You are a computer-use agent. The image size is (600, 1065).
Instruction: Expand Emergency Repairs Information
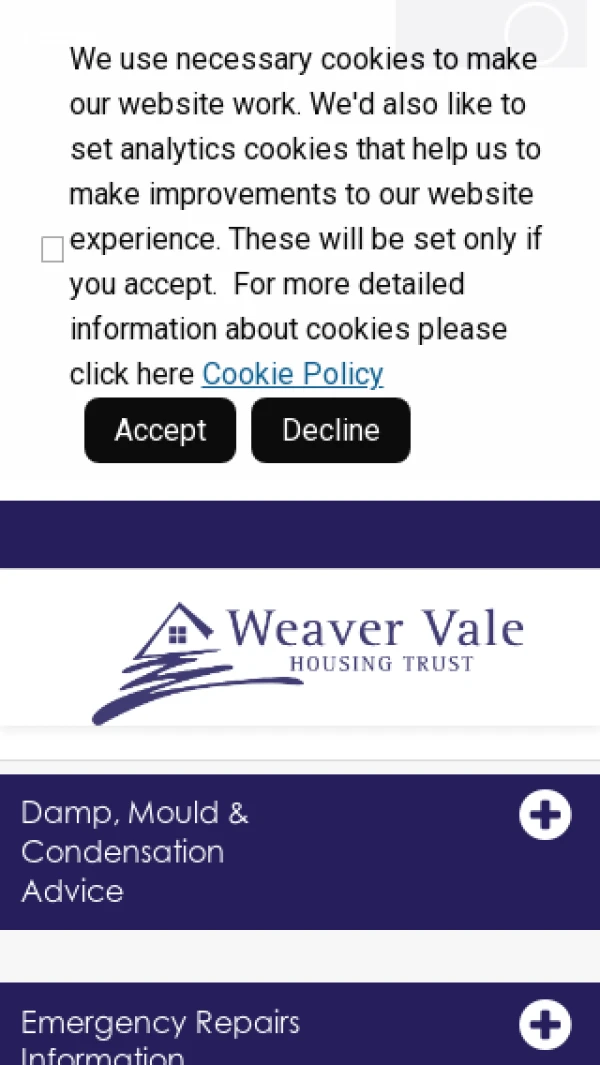coord(545,1025)
